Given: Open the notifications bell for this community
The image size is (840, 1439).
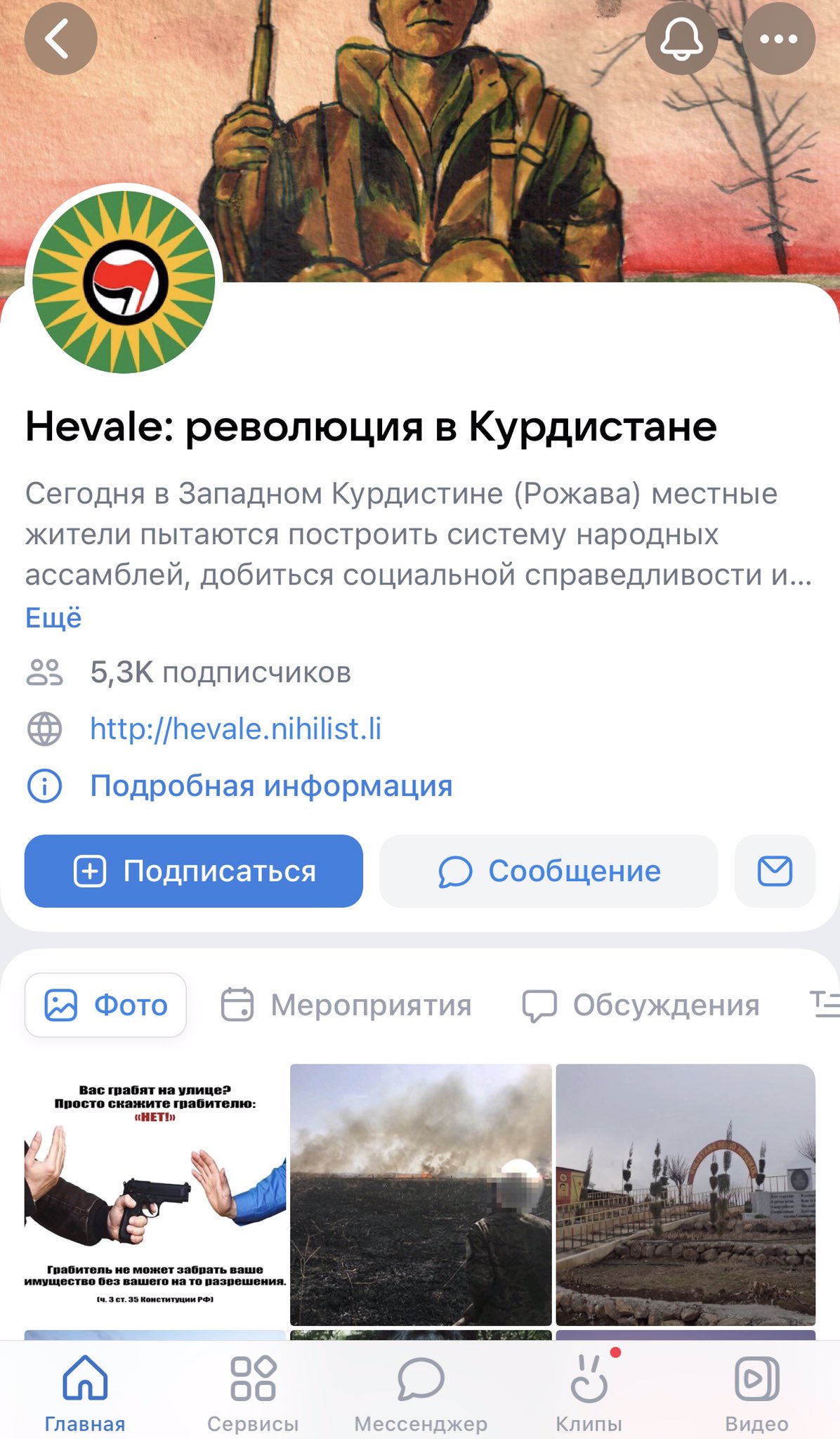Looking at the screenshot, I should click(681, 39).
